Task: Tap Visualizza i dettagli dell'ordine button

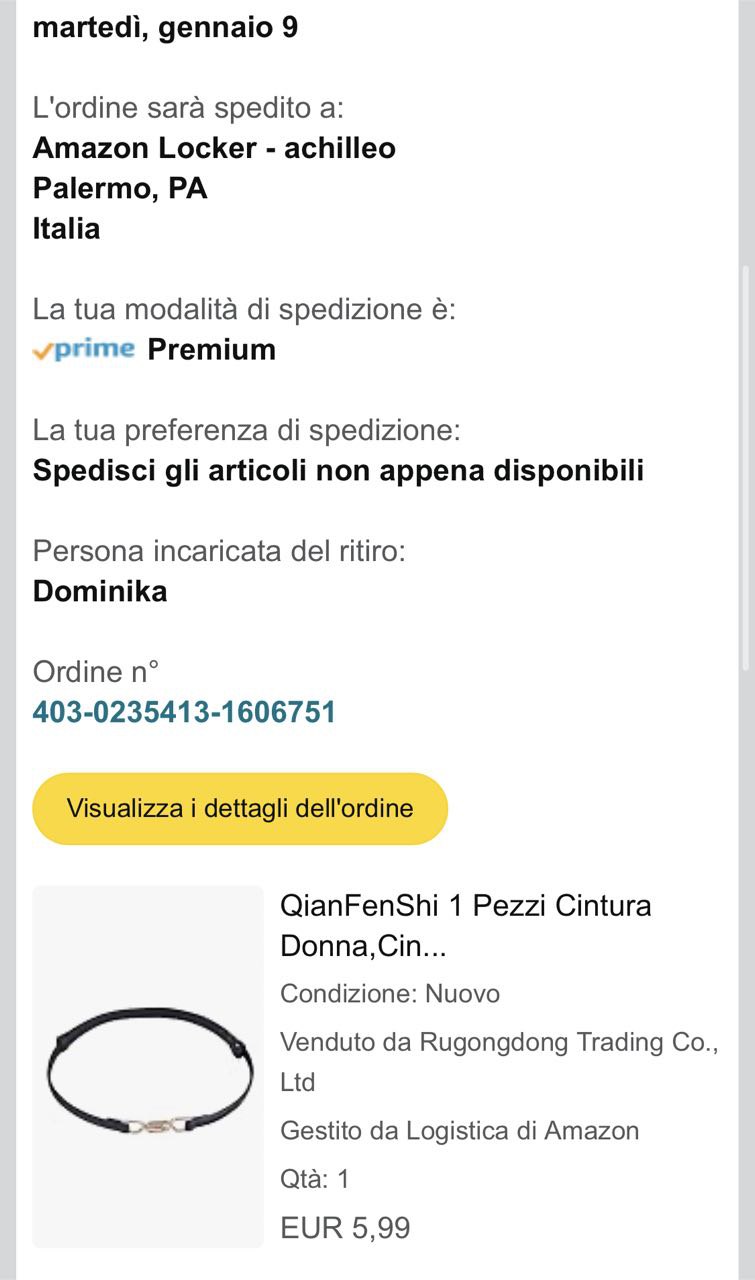Action: pos(240,808)
